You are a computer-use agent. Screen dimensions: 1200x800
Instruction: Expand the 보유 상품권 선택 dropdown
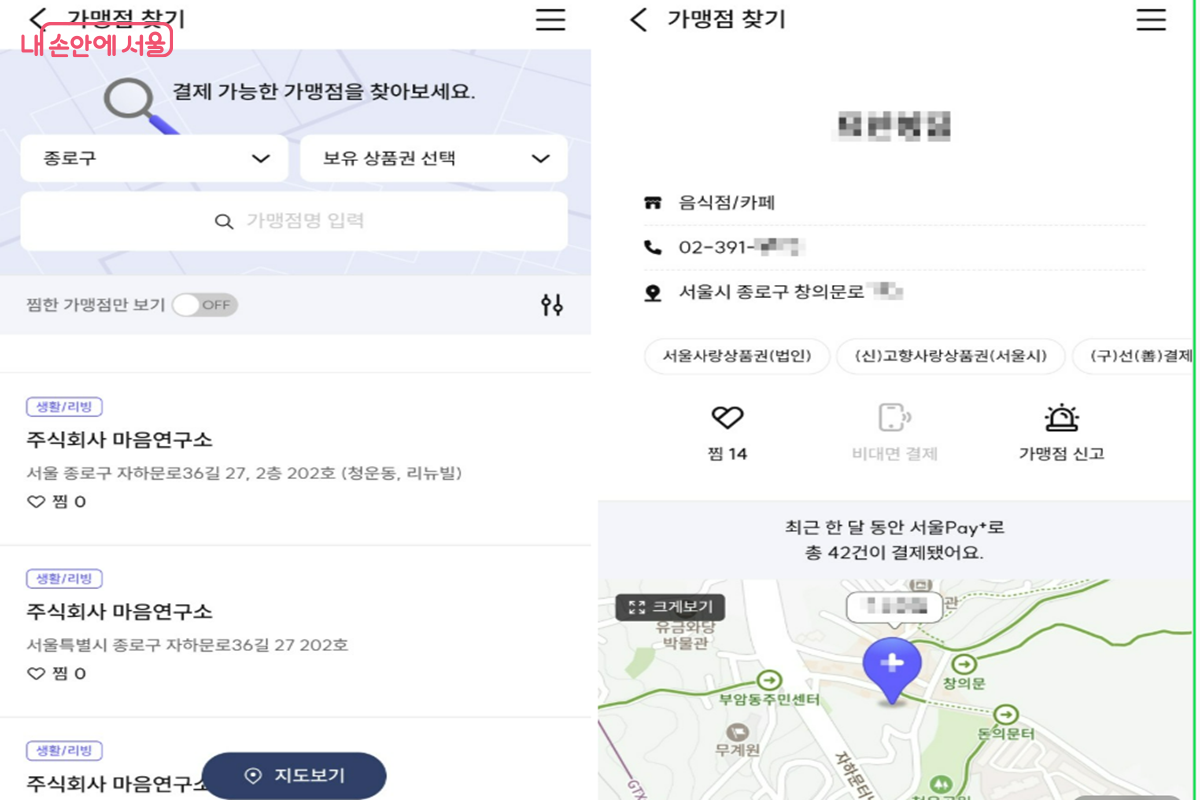coord(434,158)
